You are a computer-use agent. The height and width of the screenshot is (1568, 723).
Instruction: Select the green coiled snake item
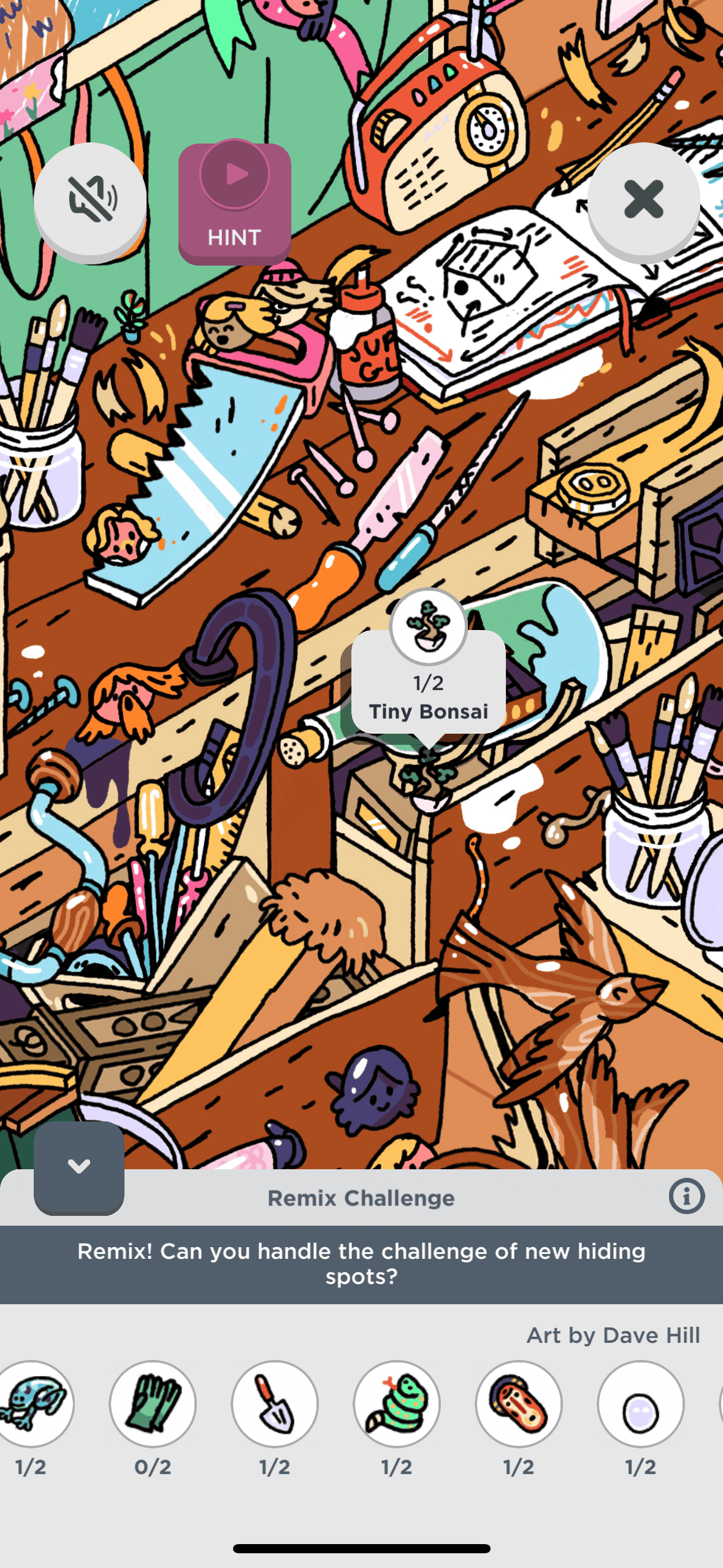(x=397, y=1404)
